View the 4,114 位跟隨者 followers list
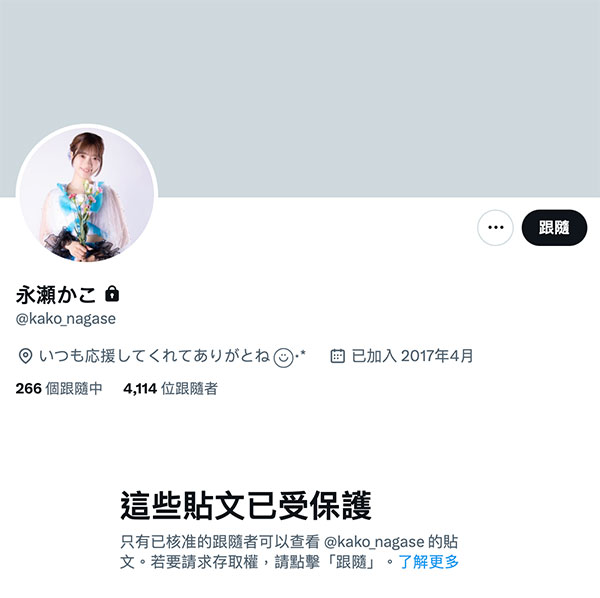This screenshot has width=600, height=598. point(170,388)
